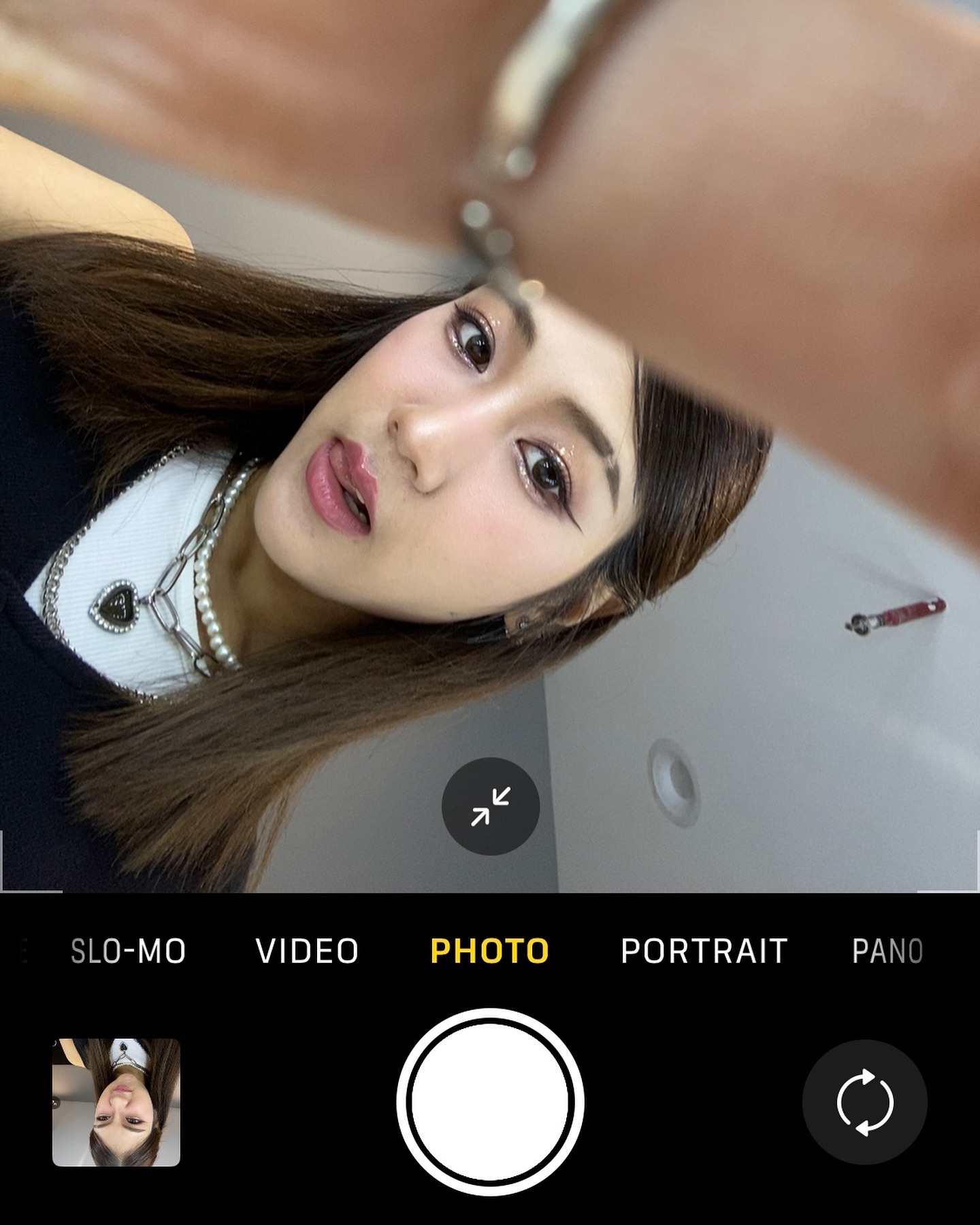980x1225 pixels.
Task: Select Pano mode
Action: tap(887, 951)
